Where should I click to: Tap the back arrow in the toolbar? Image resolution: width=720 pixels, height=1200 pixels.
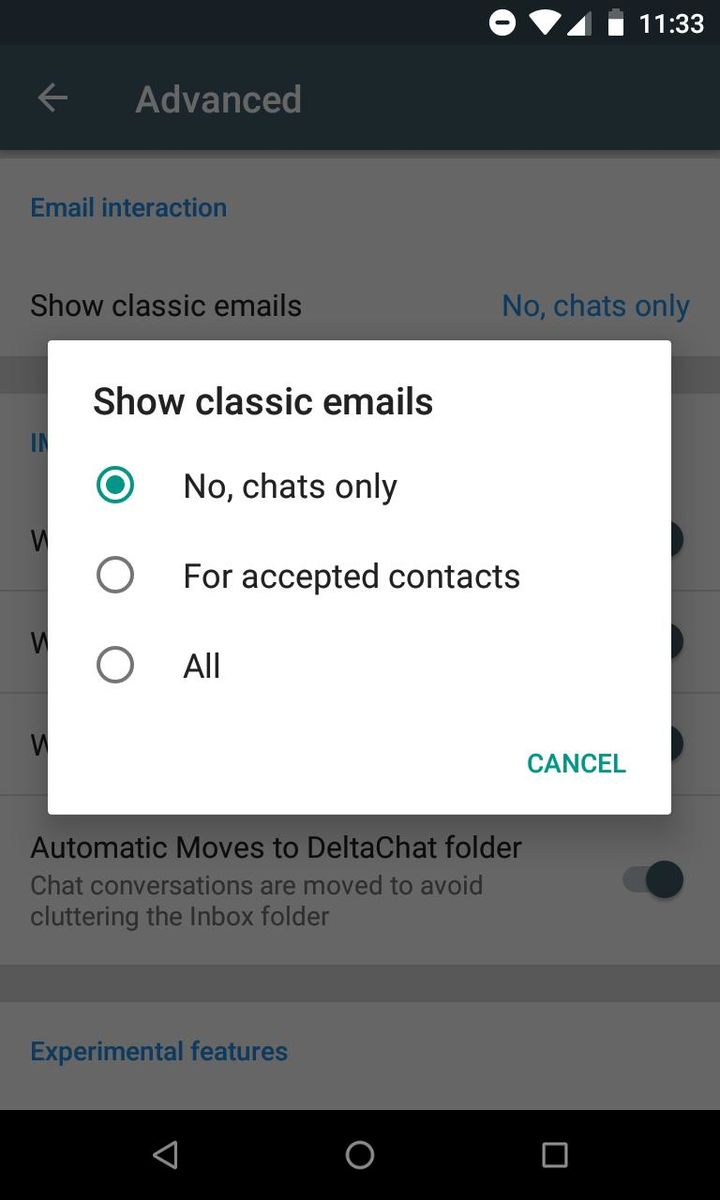[x=52, y=97]
